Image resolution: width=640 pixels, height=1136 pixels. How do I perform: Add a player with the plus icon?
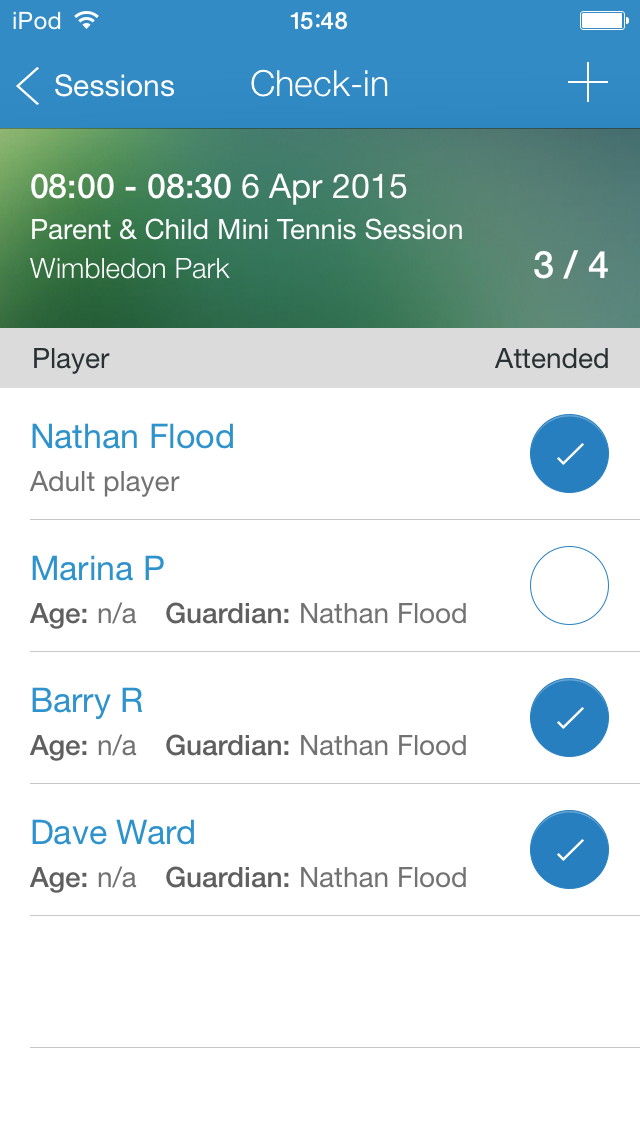tap(588, 83)
